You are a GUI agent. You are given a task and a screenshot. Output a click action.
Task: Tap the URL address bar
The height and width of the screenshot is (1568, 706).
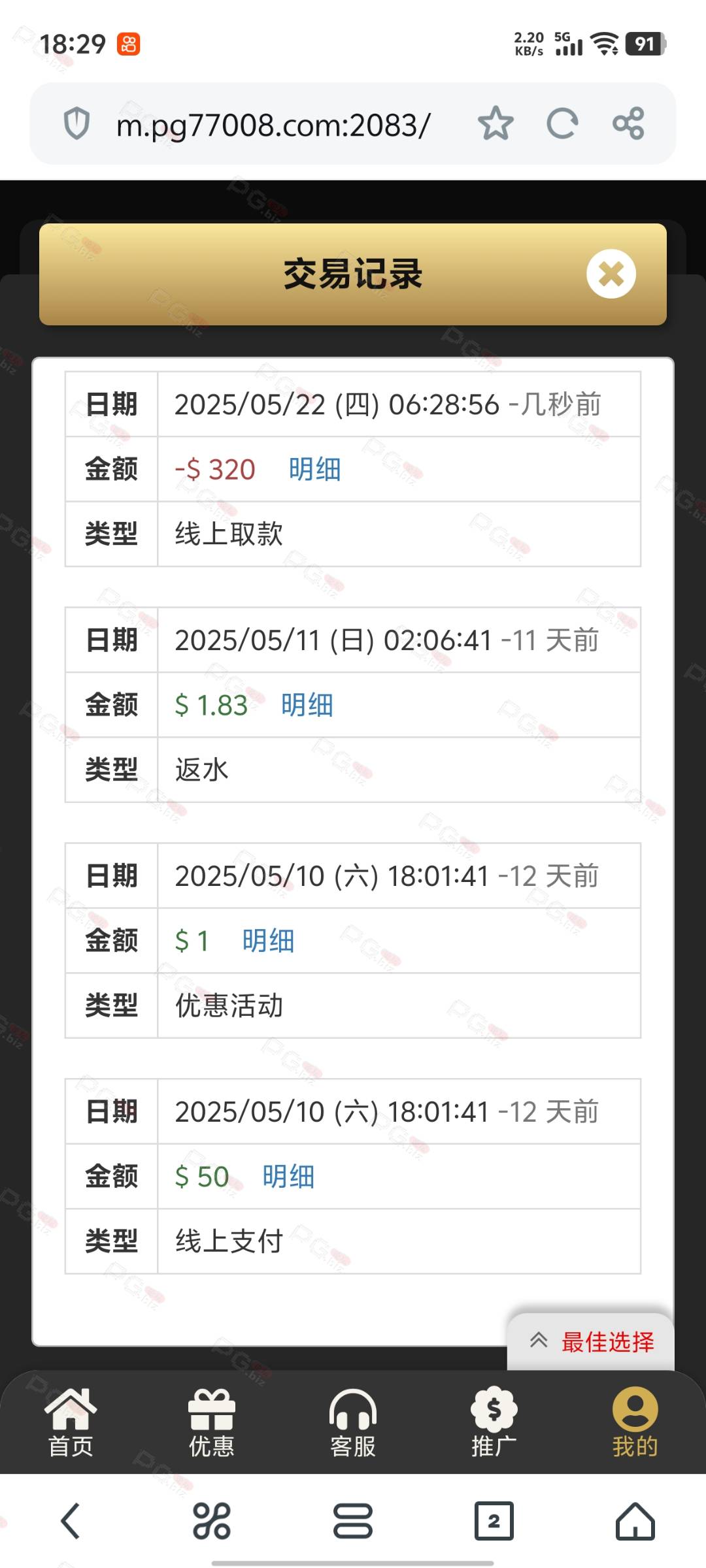[273, 124]
